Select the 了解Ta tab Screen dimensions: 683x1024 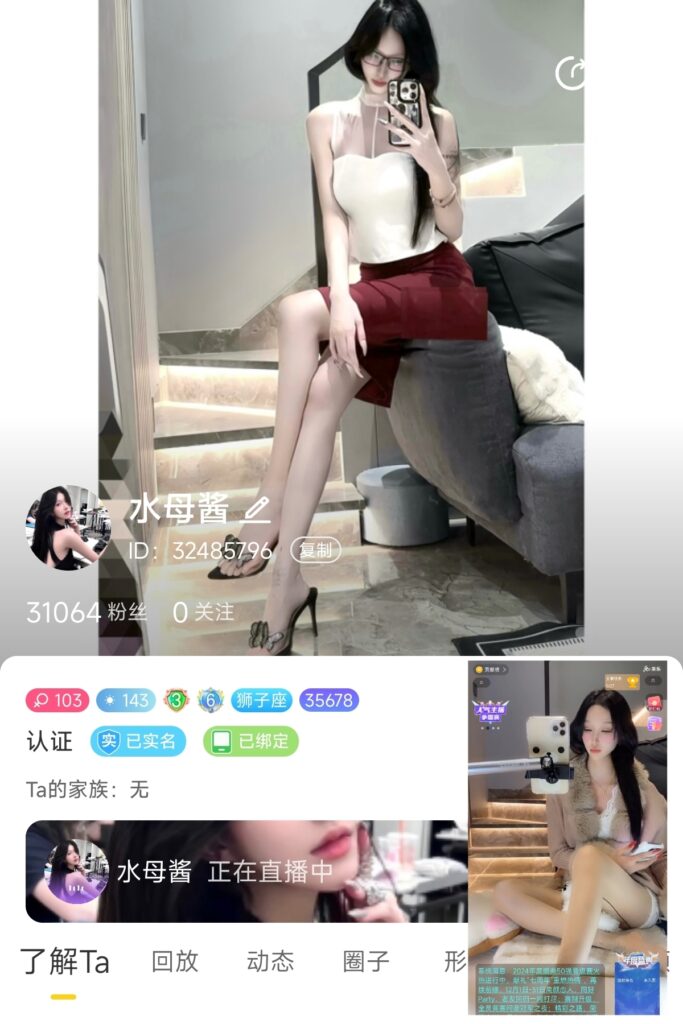pyautogui.click(x=65, y=961)
